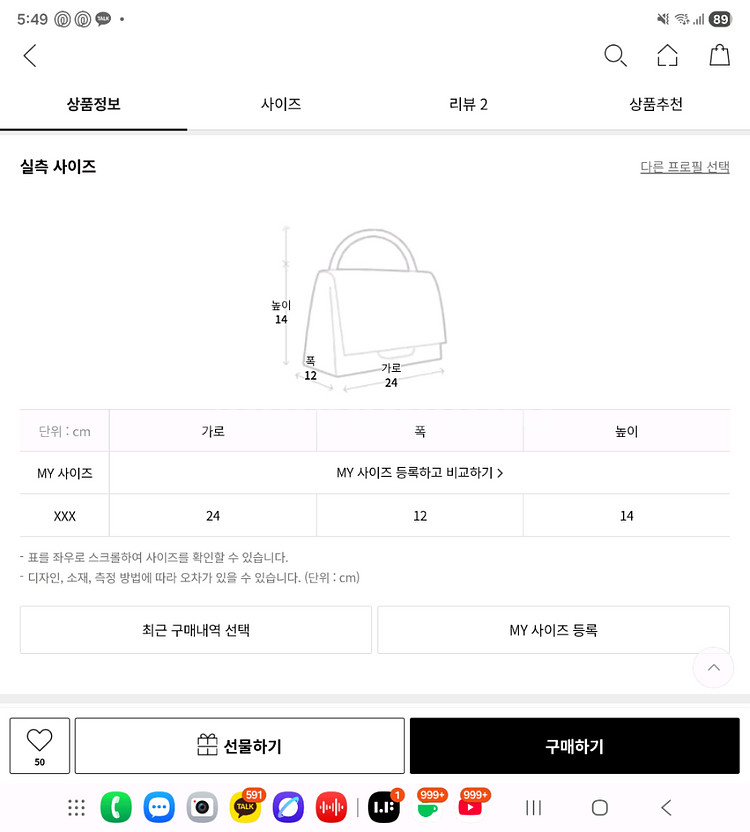Switch to the 상품추천 tab
Screen dimensions: 750x832
[x=655, y=104]
